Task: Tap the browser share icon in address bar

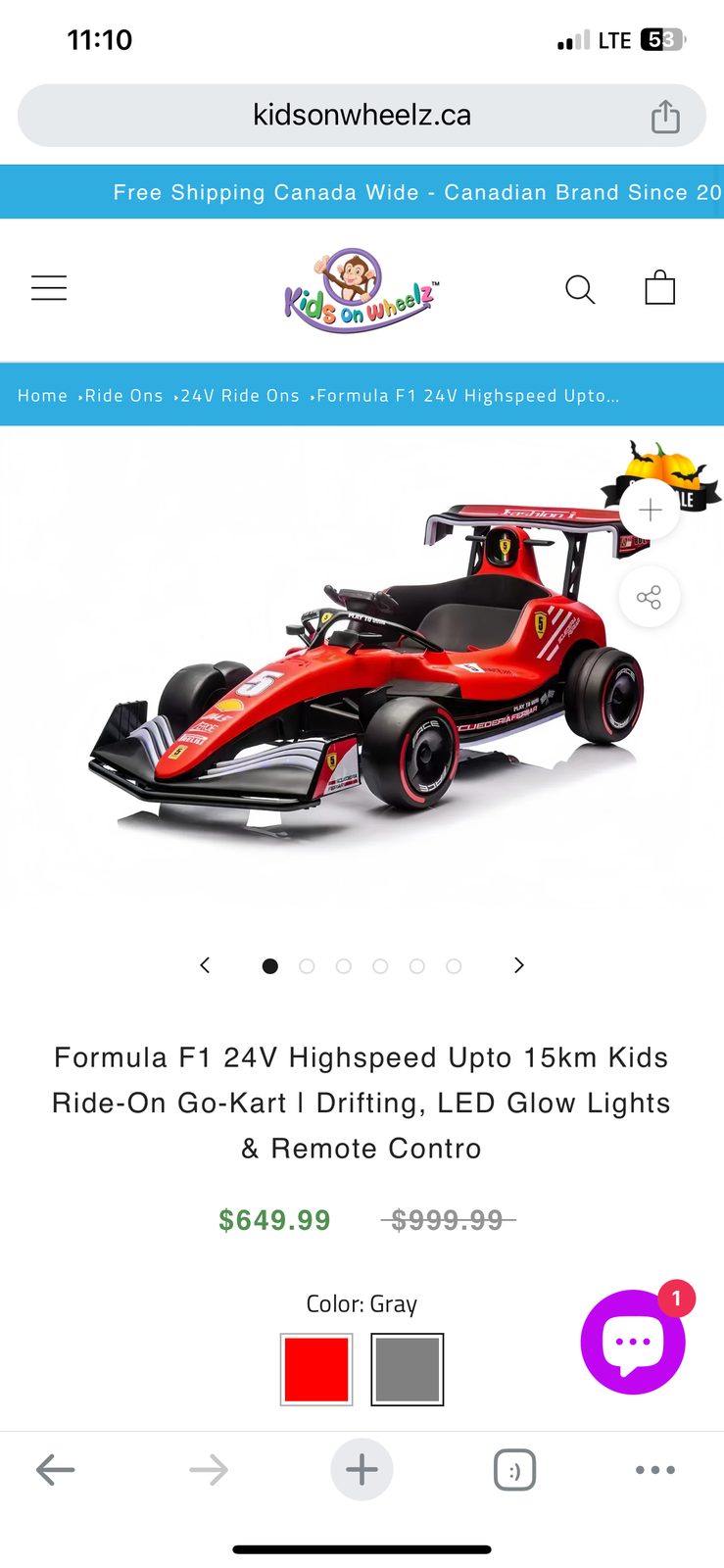Action: [665, 116]
